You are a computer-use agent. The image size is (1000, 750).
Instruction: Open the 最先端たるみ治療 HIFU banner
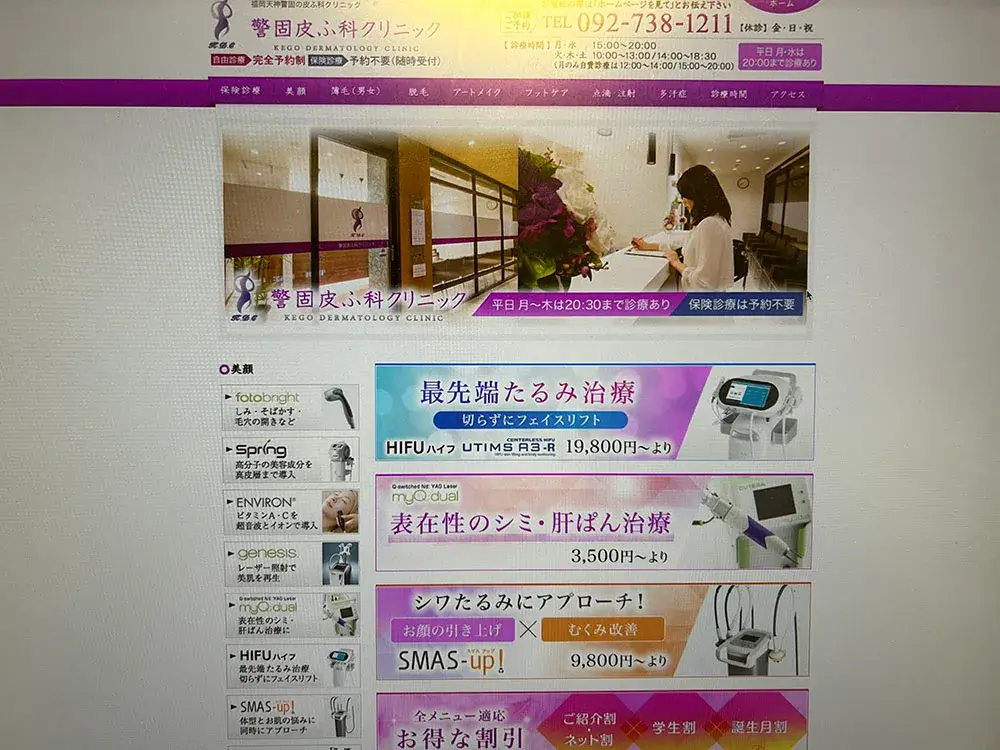[x=594, y=412]
